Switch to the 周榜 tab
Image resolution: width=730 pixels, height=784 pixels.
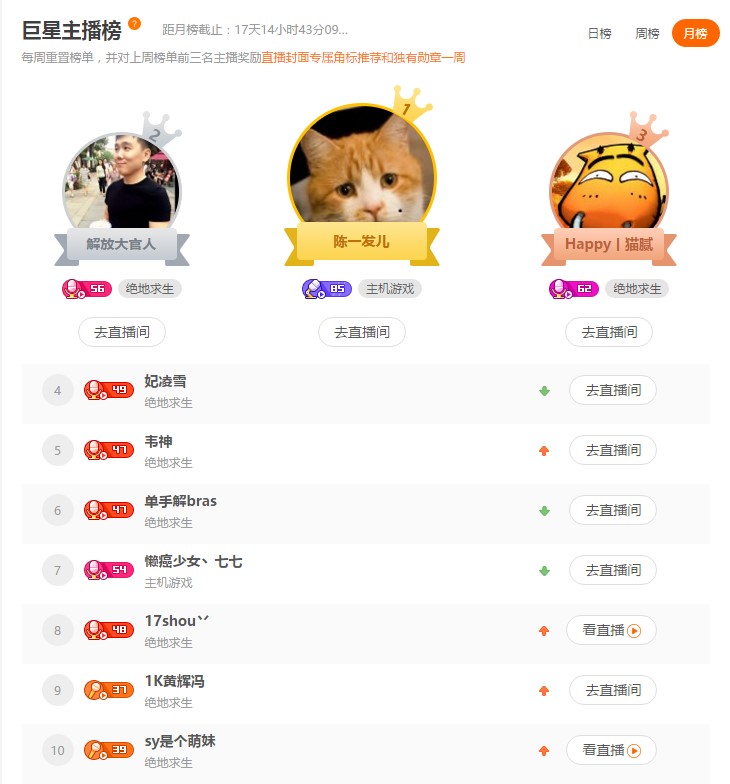point(647,33)
